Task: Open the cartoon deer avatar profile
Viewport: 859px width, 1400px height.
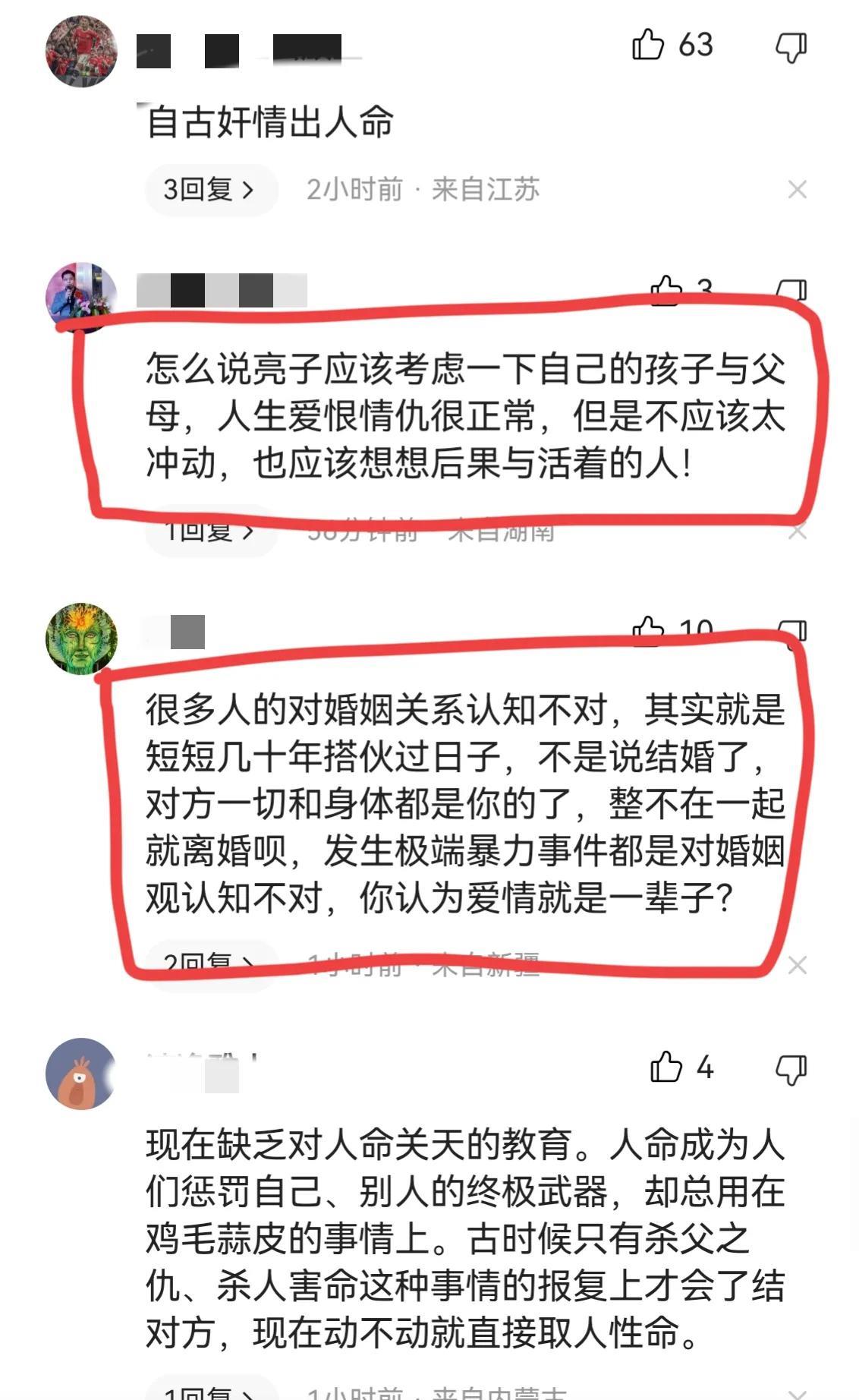Action: click(81, 1074)
